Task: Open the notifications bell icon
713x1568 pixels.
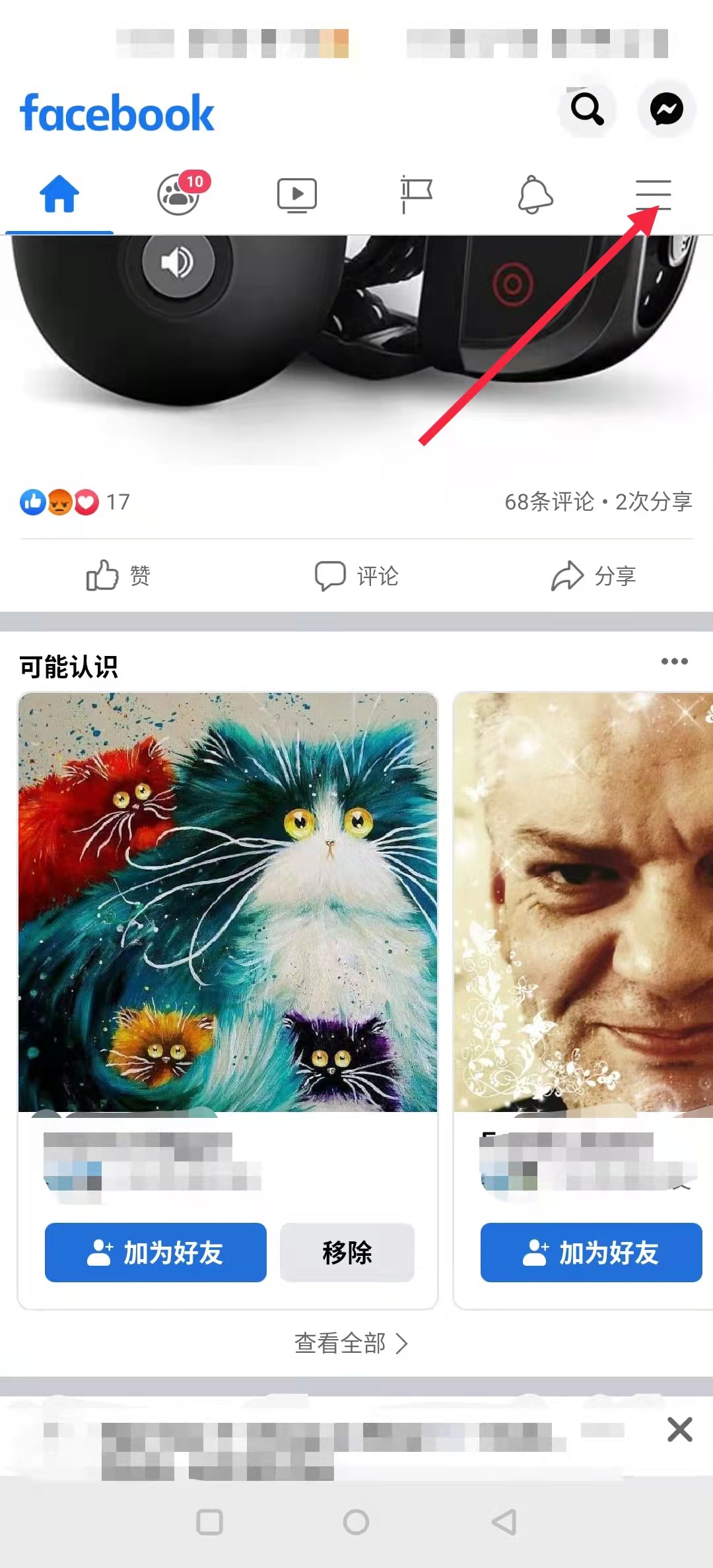Action: [535, 195]
